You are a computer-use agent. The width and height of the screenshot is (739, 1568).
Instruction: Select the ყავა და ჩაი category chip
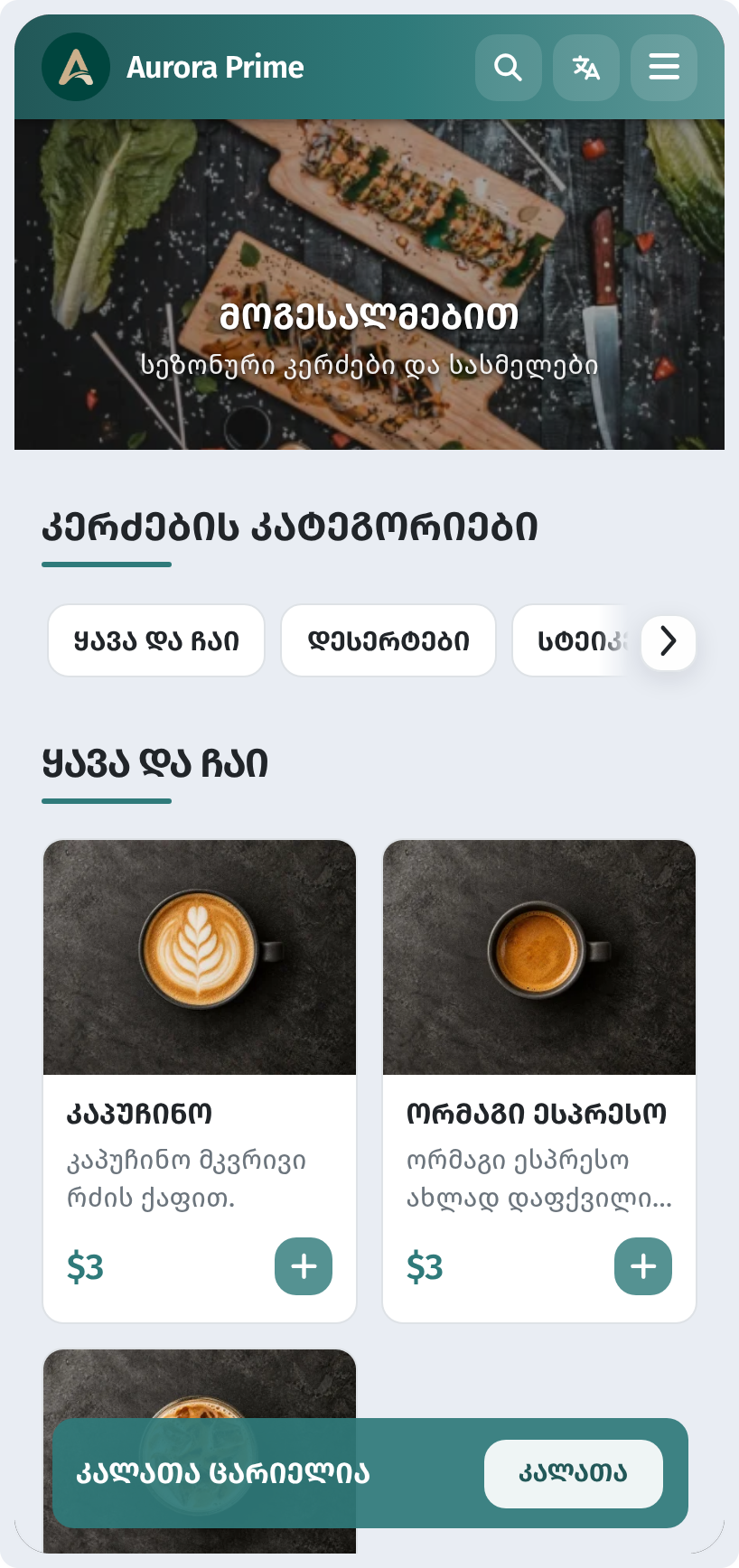[x=156, y=640]
